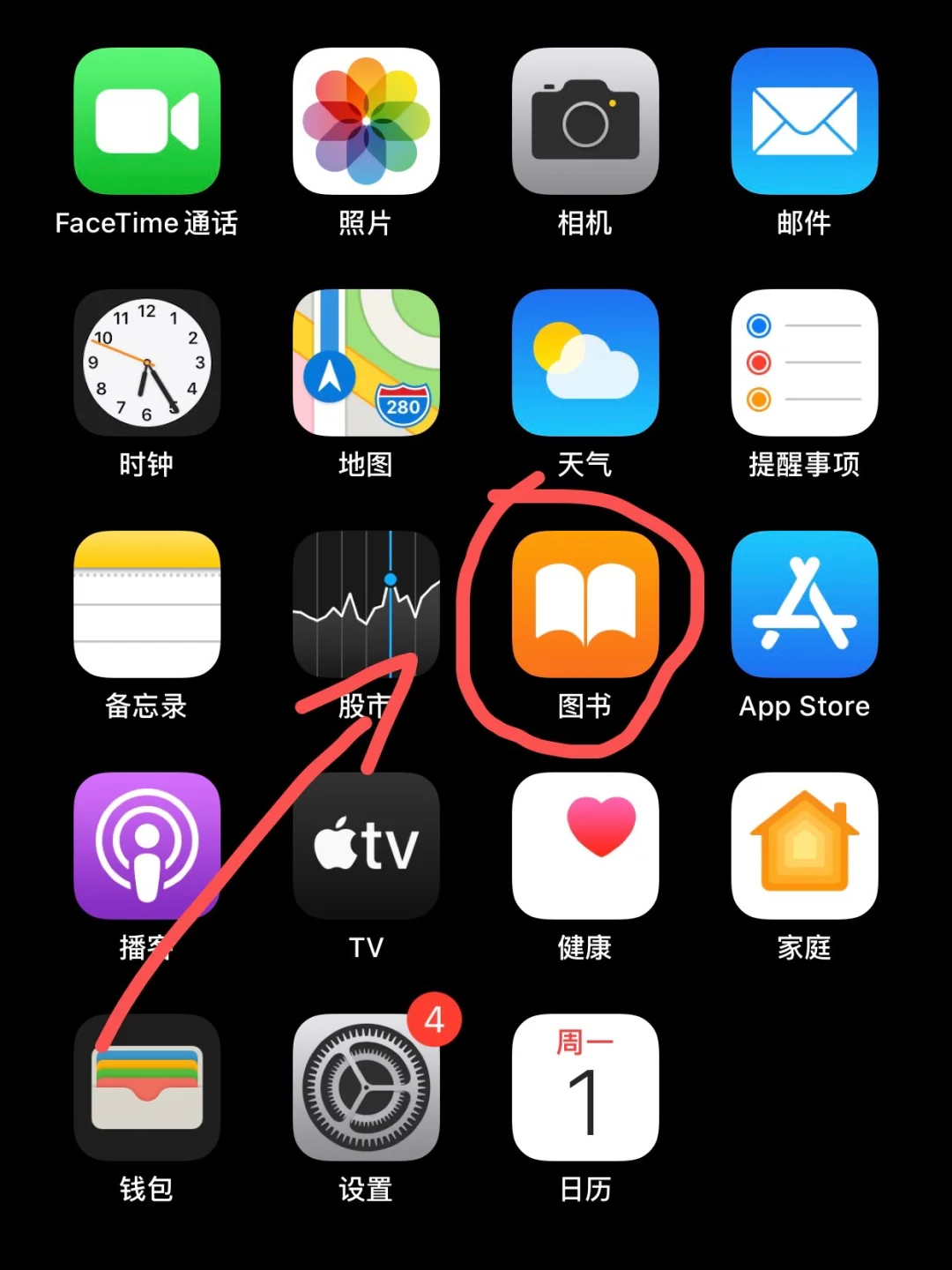Open the FaceTime通话 app
The image size is (952, 1270).
click(x=146, y=121)
